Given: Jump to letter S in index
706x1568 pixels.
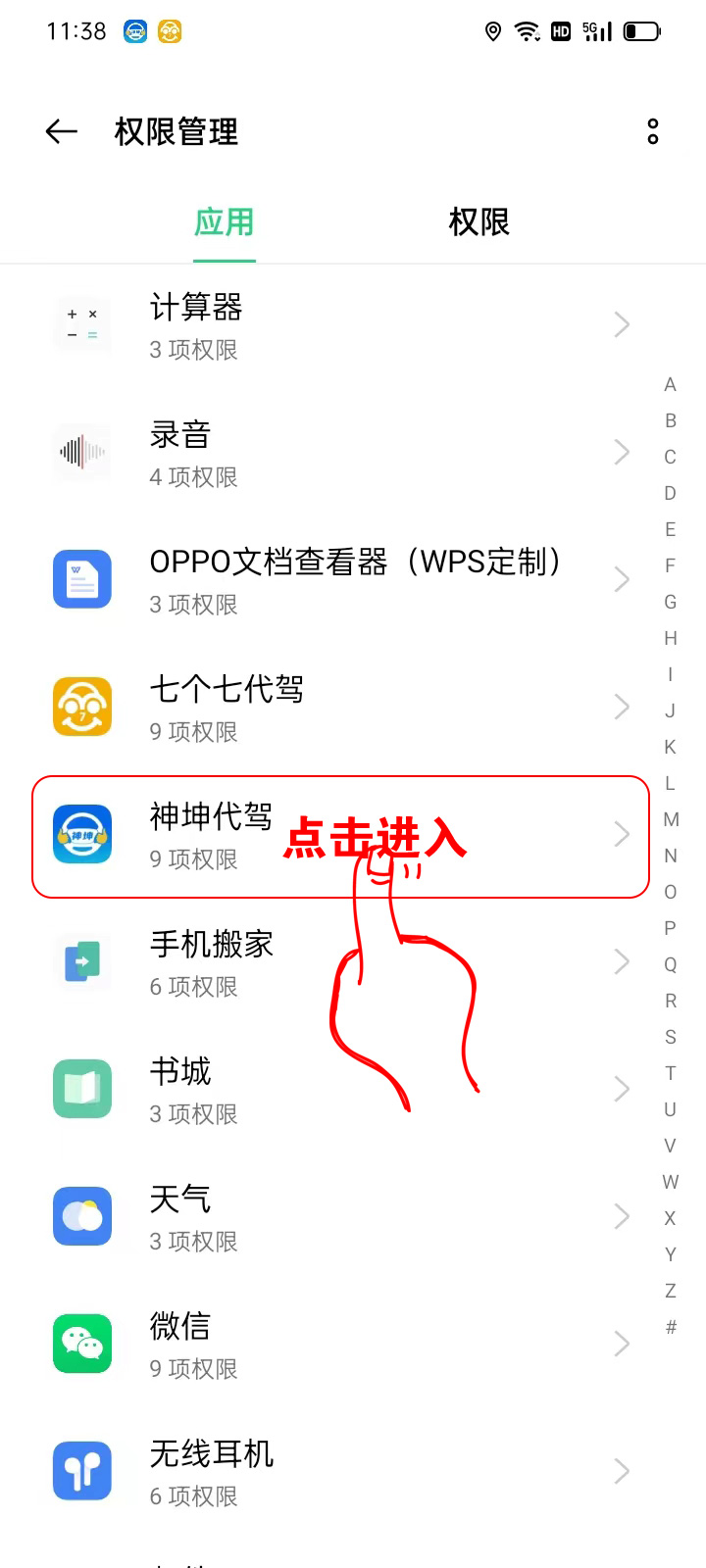Looking at the screenshot, I should 671,1037.
